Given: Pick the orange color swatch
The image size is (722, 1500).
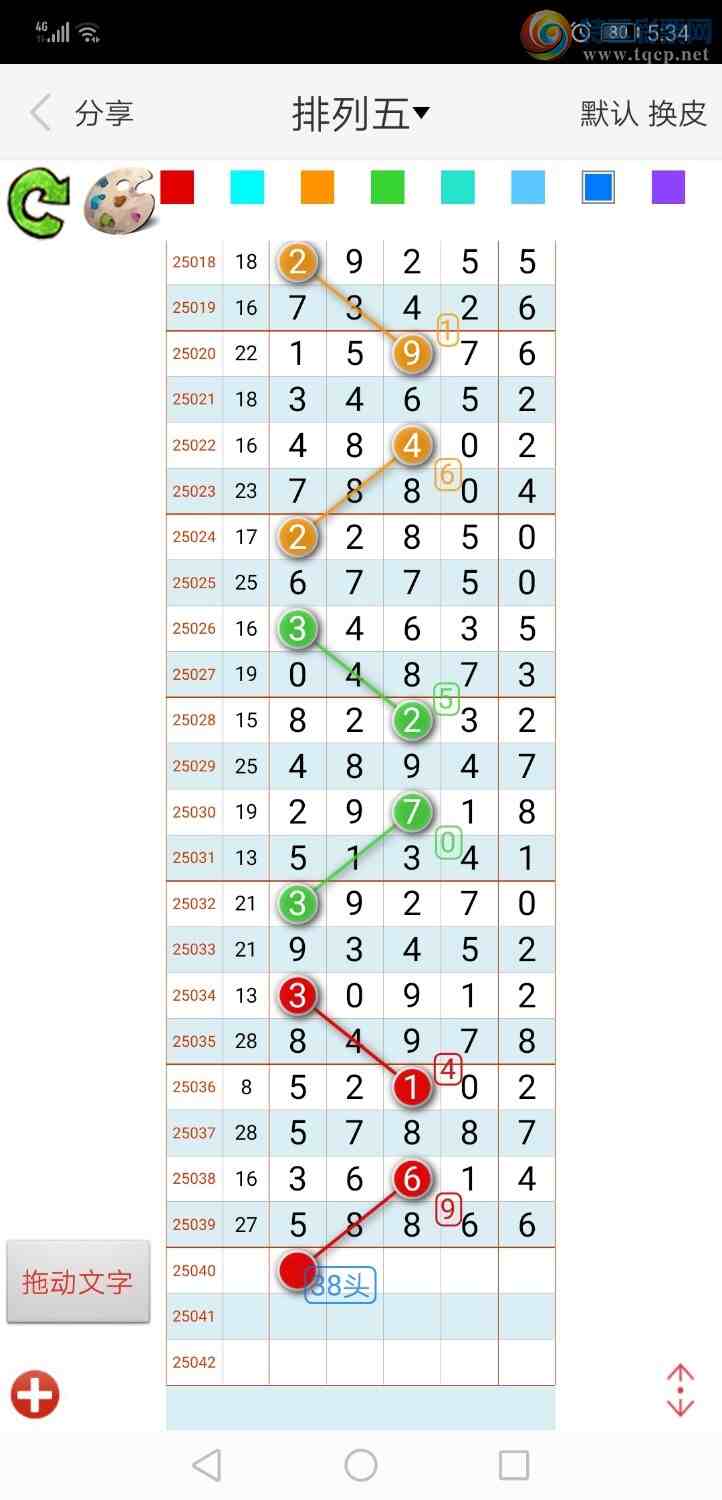Looking at the screenshot, I should (317, 187).
